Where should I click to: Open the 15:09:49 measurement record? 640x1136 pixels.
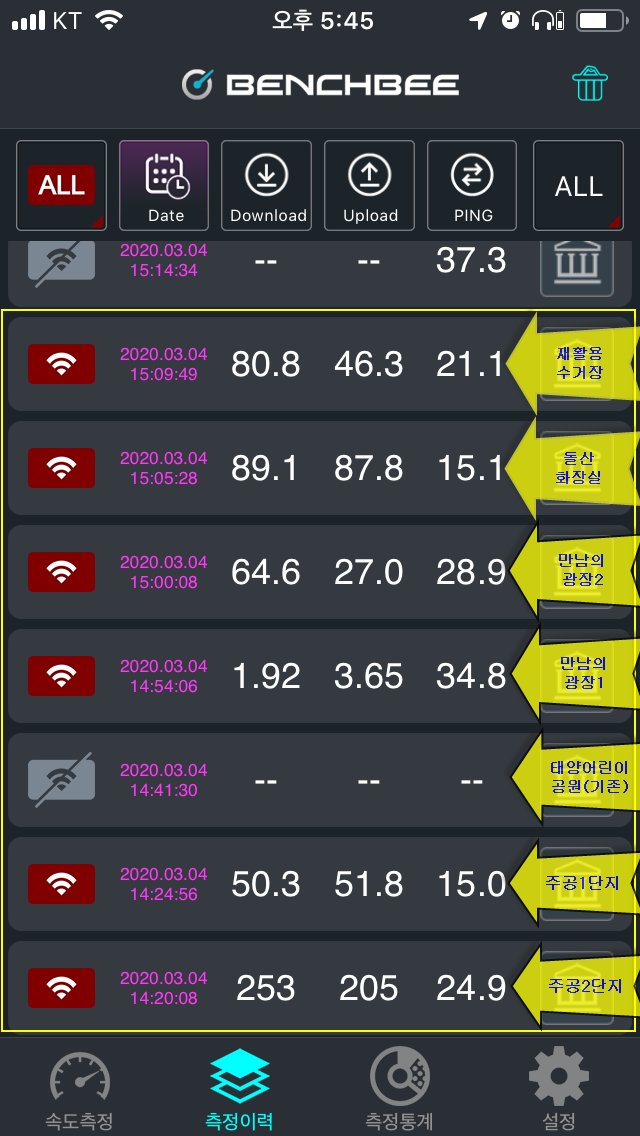pyautogui.click(x=320, y=364)
